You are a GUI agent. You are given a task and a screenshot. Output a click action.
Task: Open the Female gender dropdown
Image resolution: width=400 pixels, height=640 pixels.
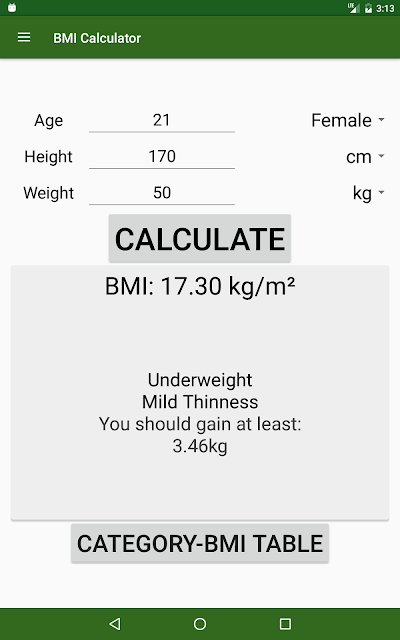(348, 120)
